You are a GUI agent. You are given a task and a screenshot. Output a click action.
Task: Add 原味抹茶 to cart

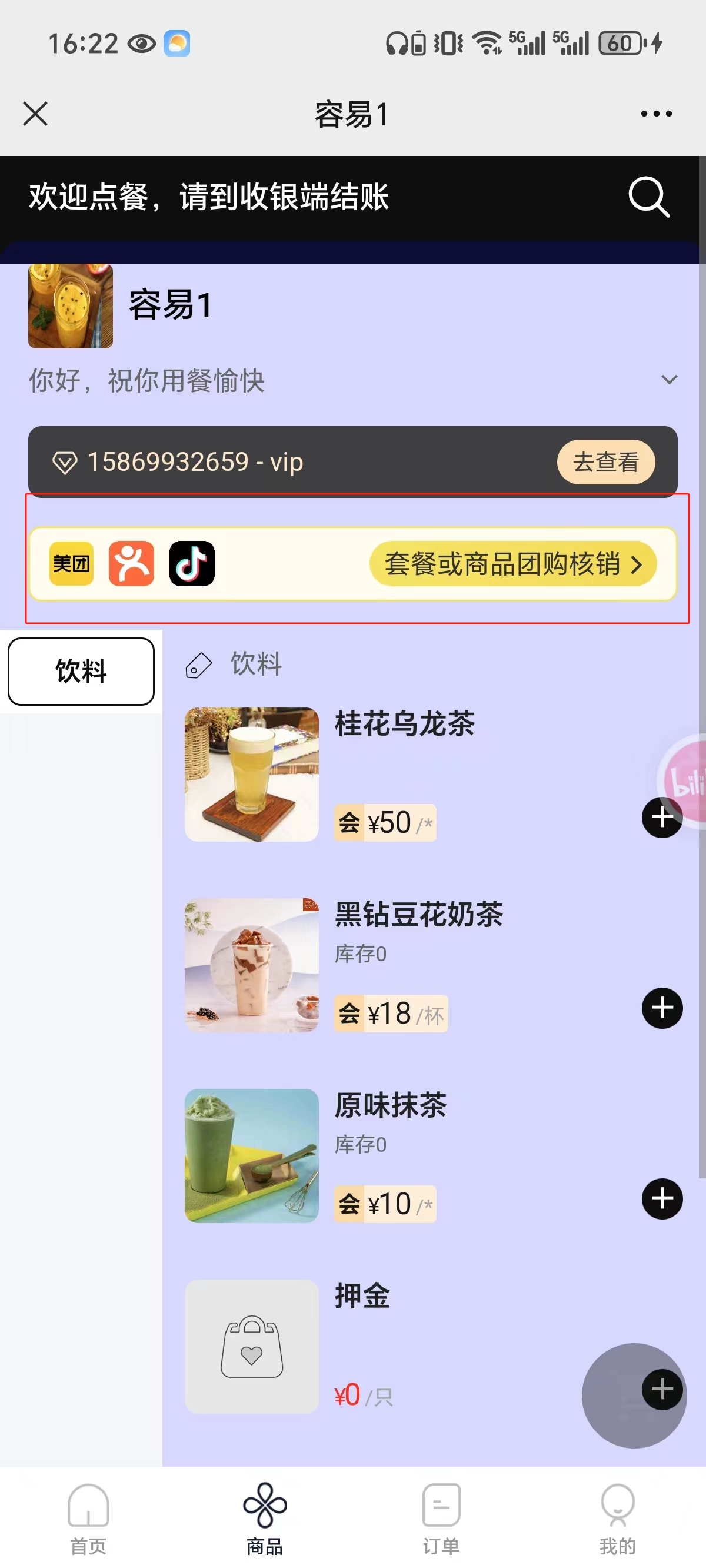pos(662,1198)
